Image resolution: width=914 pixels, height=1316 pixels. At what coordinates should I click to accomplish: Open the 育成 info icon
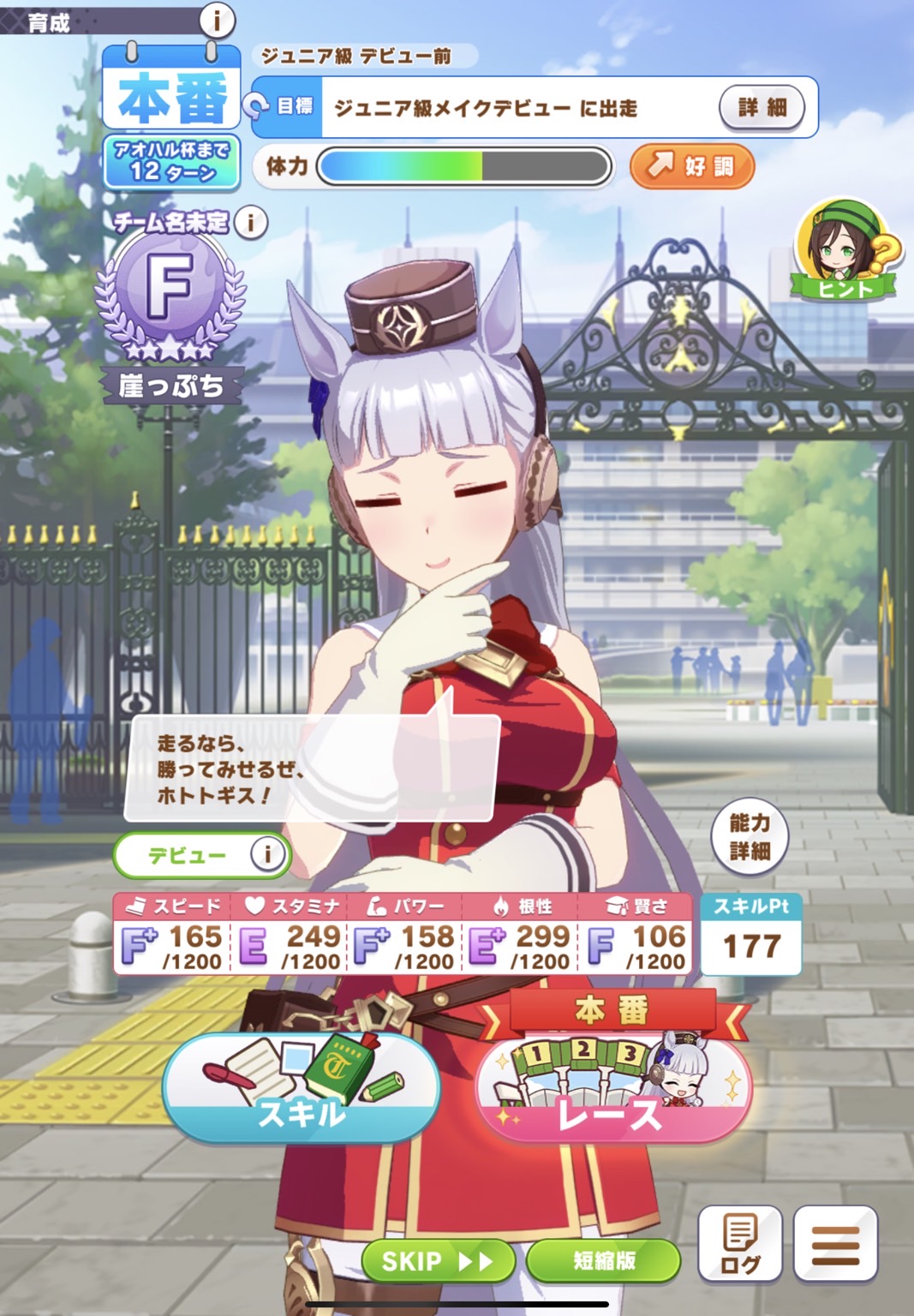[x=217, y=19]
